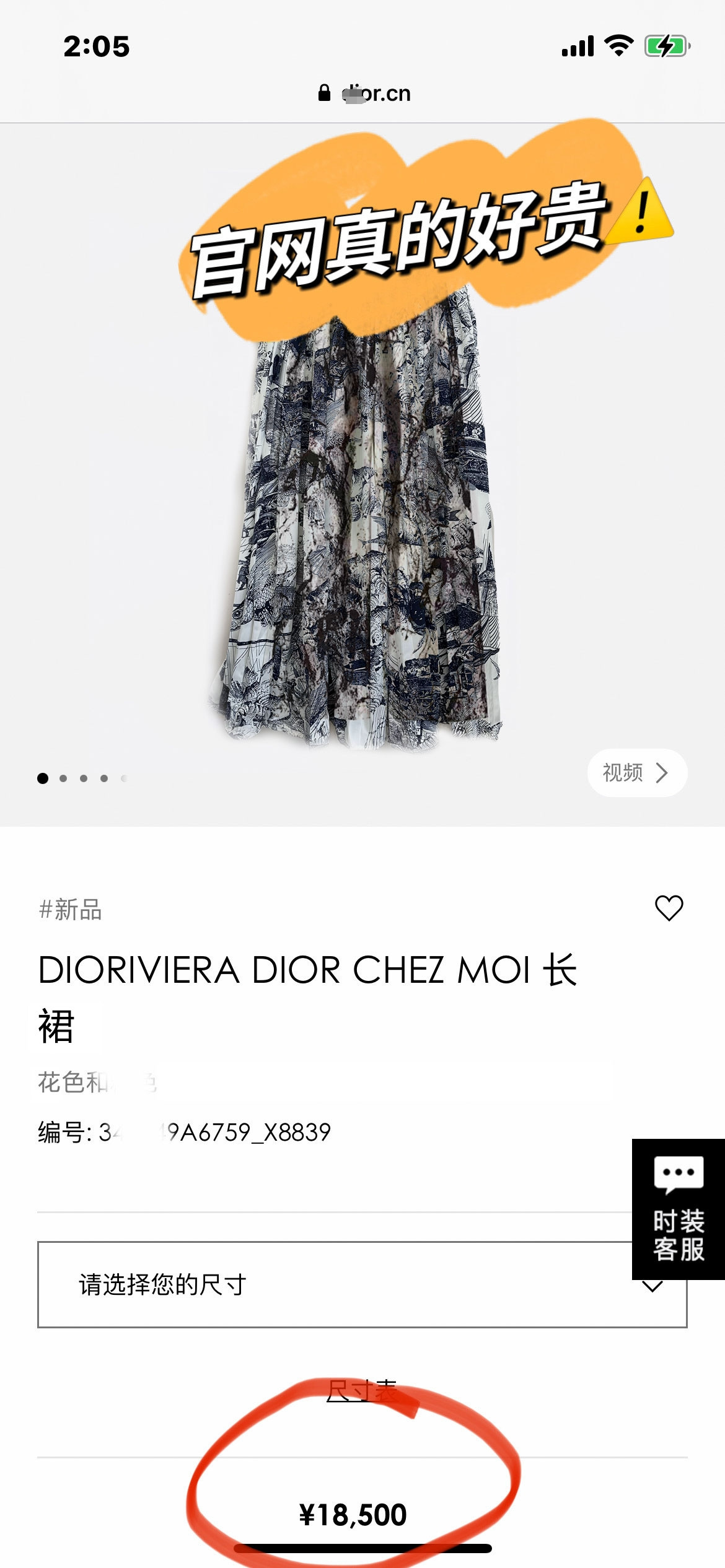Expand the 请选择您的尺寸 size dropdown
The width and height of the screenshot is (725, 1568).
[x=335, y=1284]
